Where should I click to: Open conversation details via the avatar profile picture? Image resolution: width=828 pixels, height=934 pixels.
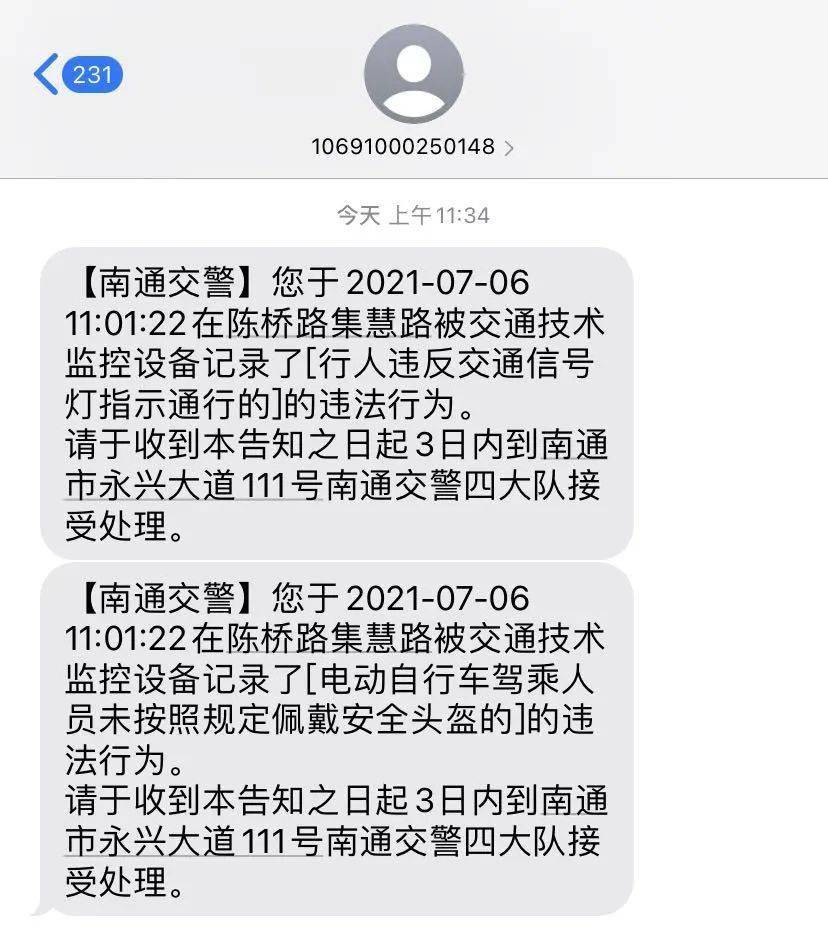point(414,74)
